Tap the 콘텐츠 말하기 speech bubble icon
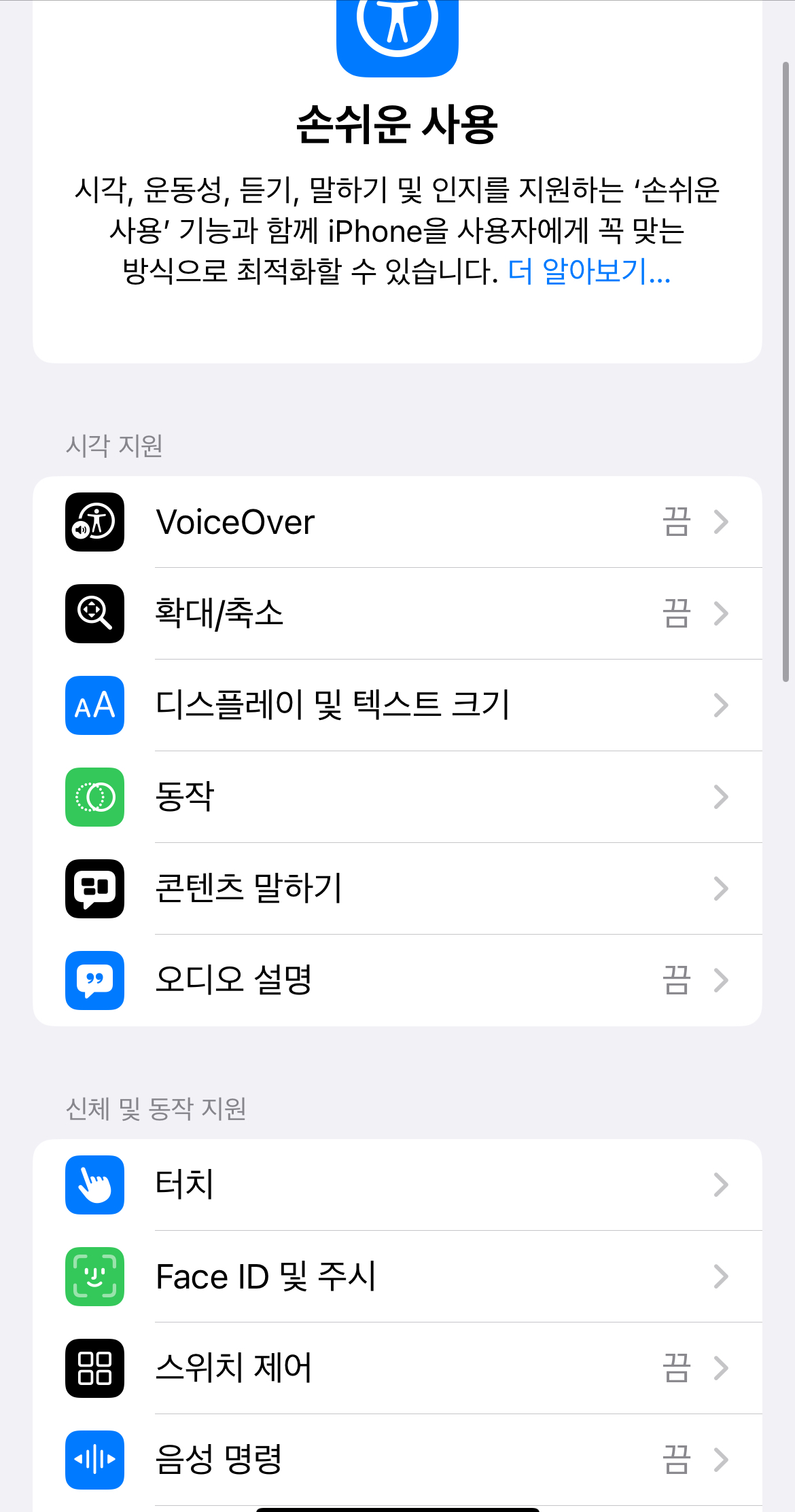Screen dimensions: 795x1512 tap(94, 890)
